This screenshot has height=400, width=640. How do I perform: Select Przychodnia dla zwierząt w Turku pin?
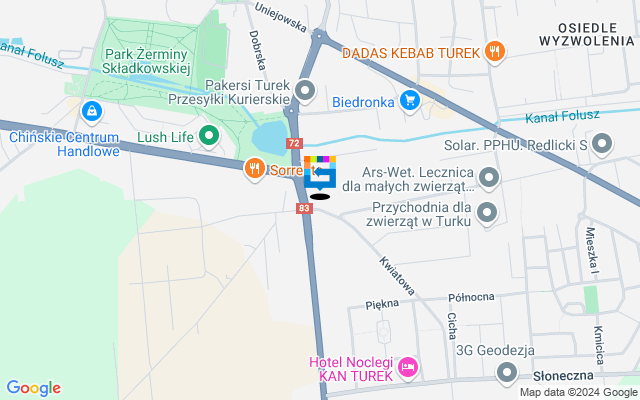tap(487, 212)
